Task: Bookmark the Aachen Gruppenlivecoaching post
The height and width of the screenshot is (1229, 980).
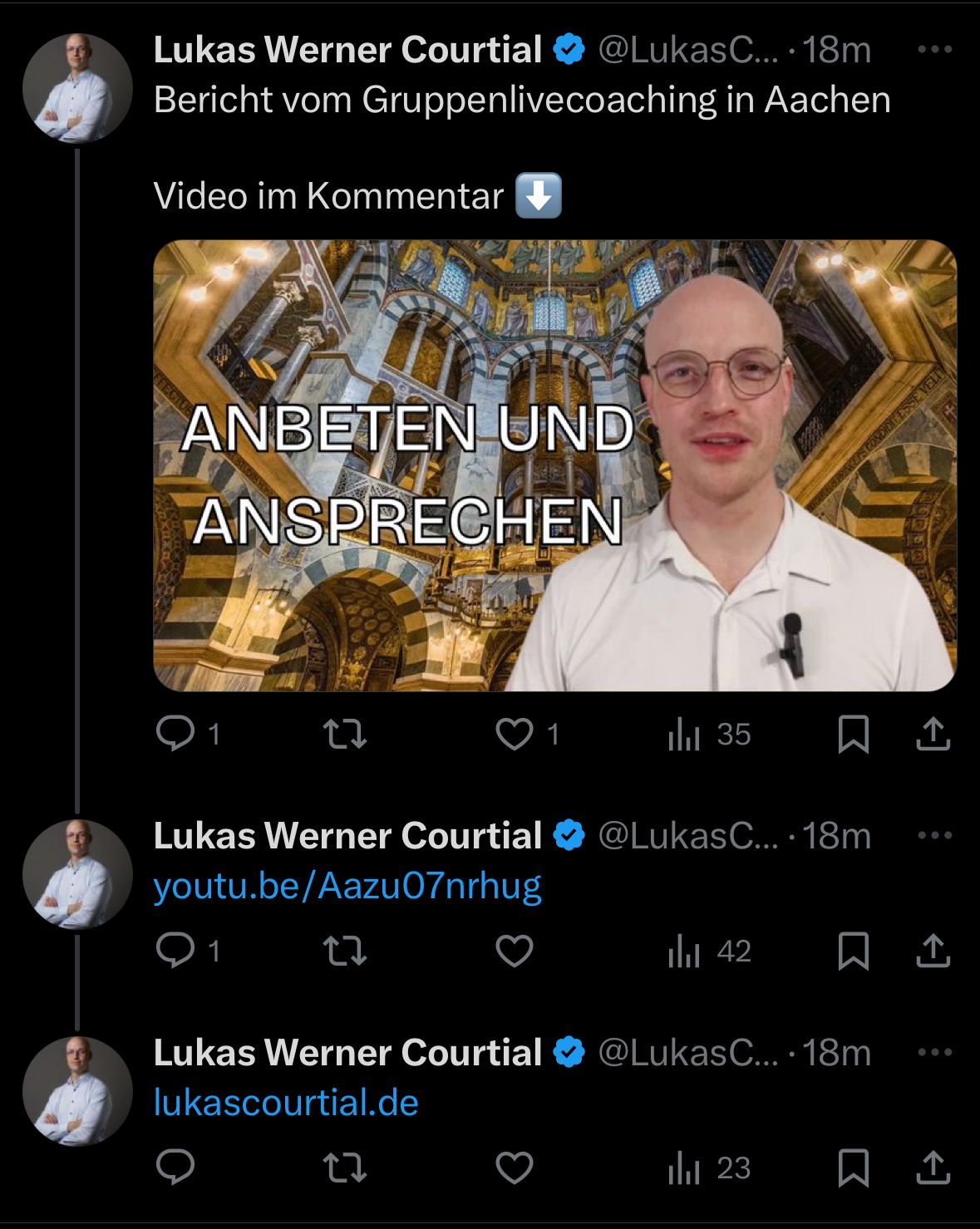Action: pos(853,734)
